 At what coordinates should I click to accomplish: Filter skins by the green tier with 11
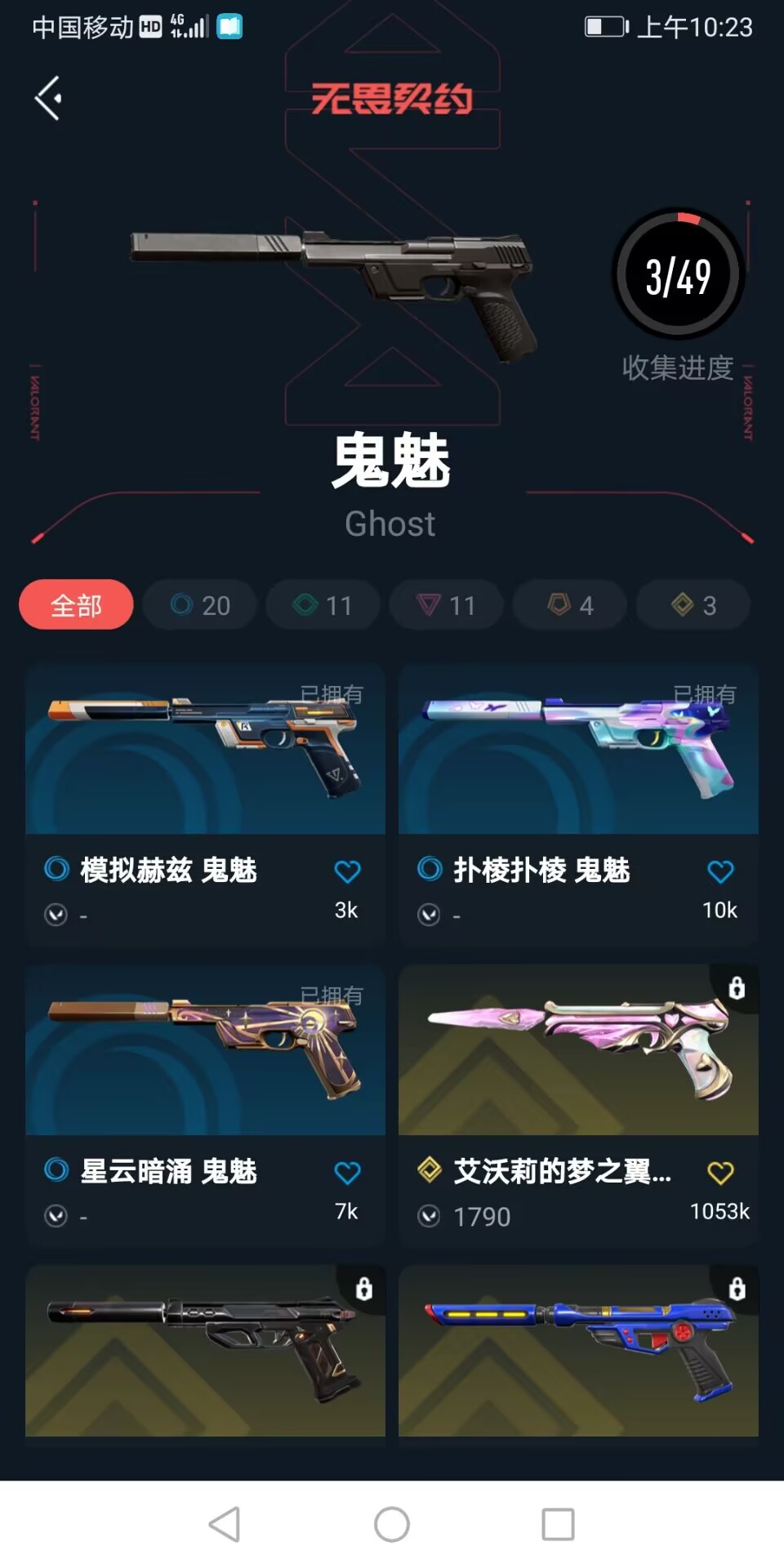click(x=323, y=605)
